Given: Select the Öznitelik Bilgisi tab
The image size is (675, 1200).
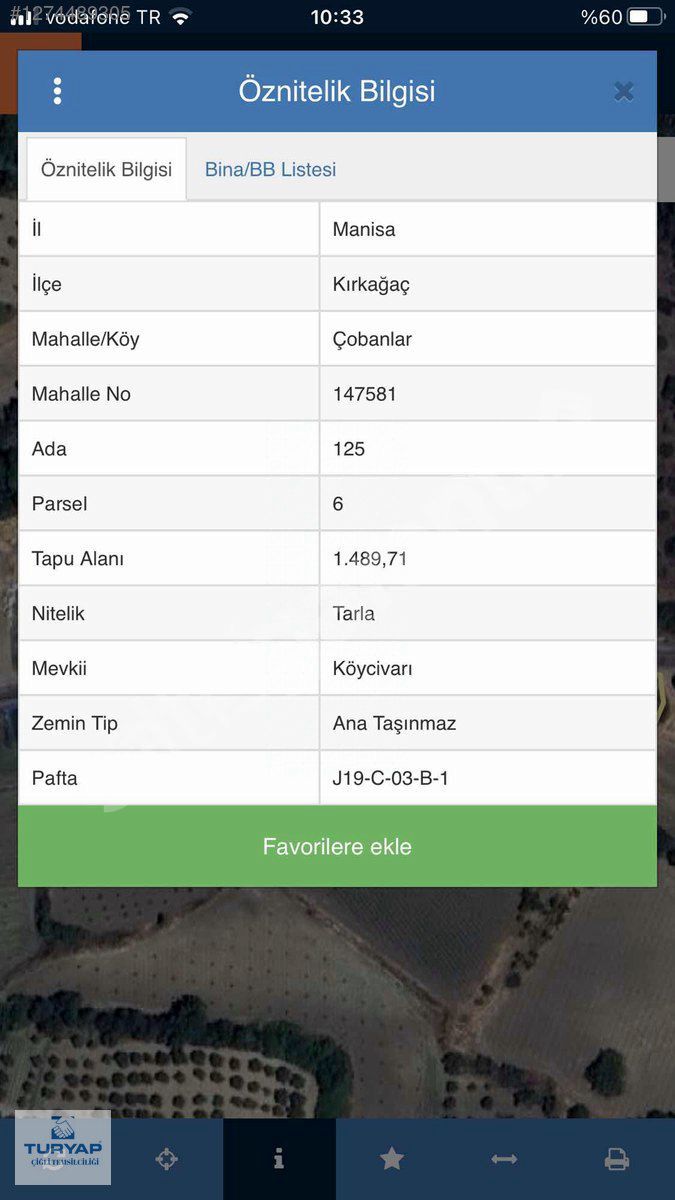Looking at the screenshot, I should click(x=106, y=169).
